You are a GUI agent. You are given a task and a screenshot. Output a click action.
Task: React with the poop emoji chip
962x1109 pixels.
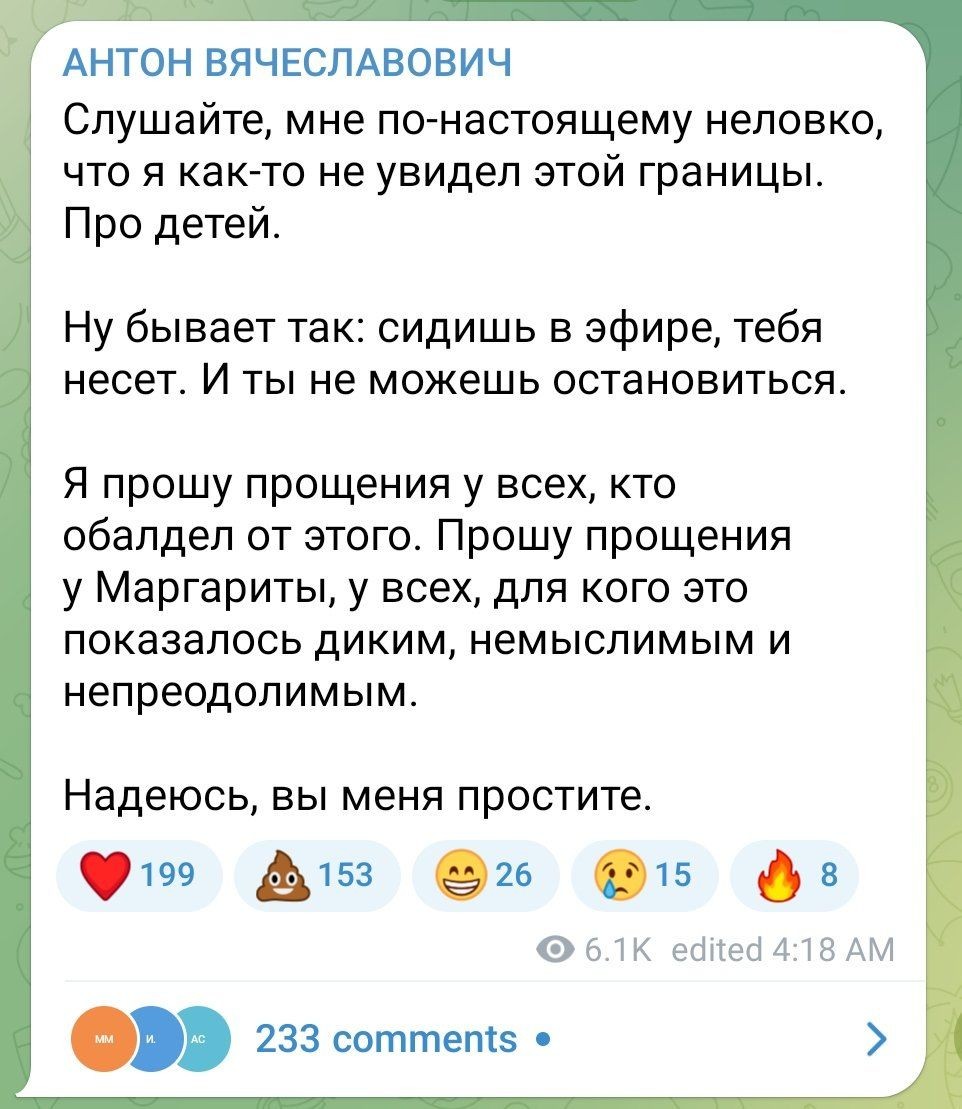click(315, 875)
